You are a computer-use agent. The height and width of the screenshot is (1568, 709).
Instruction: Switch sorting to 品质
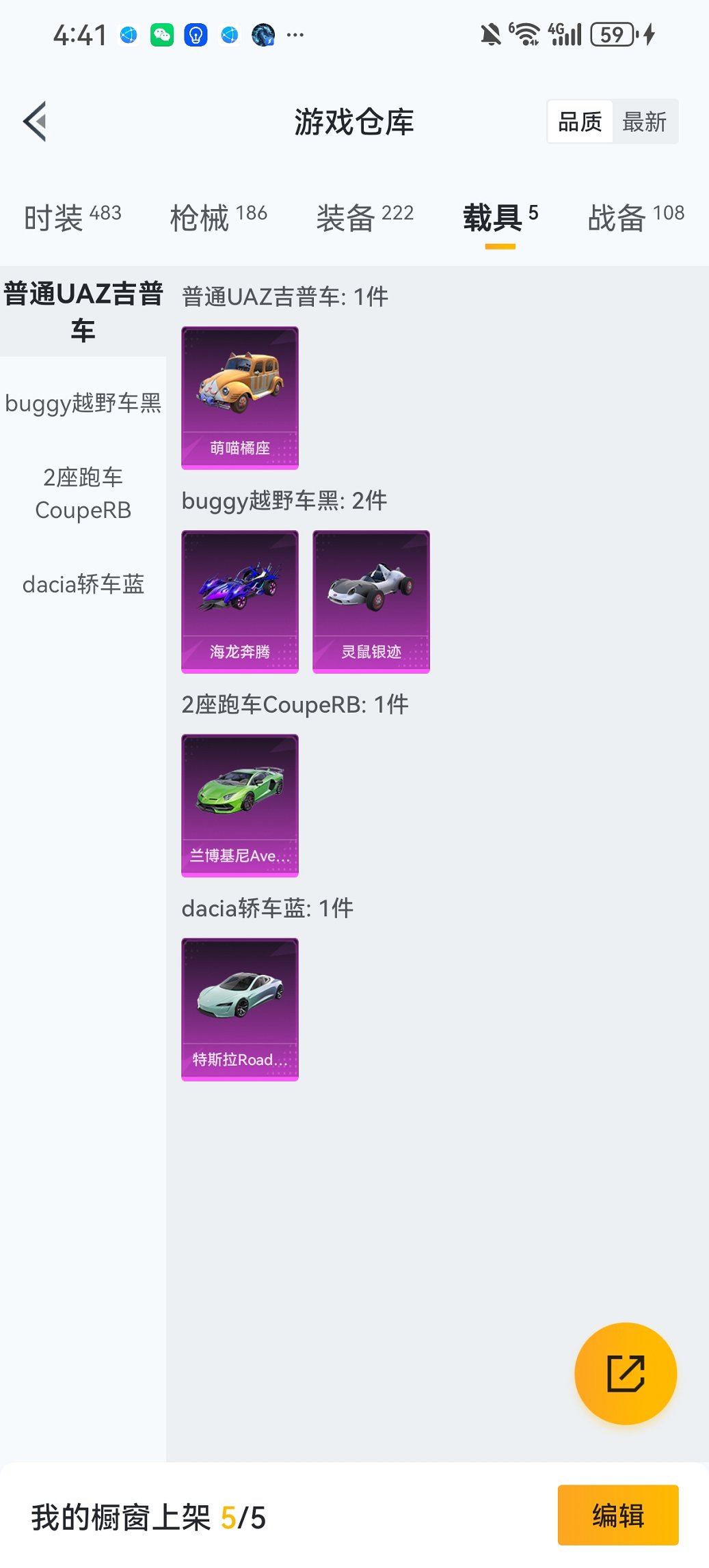[x=580, y=121]
